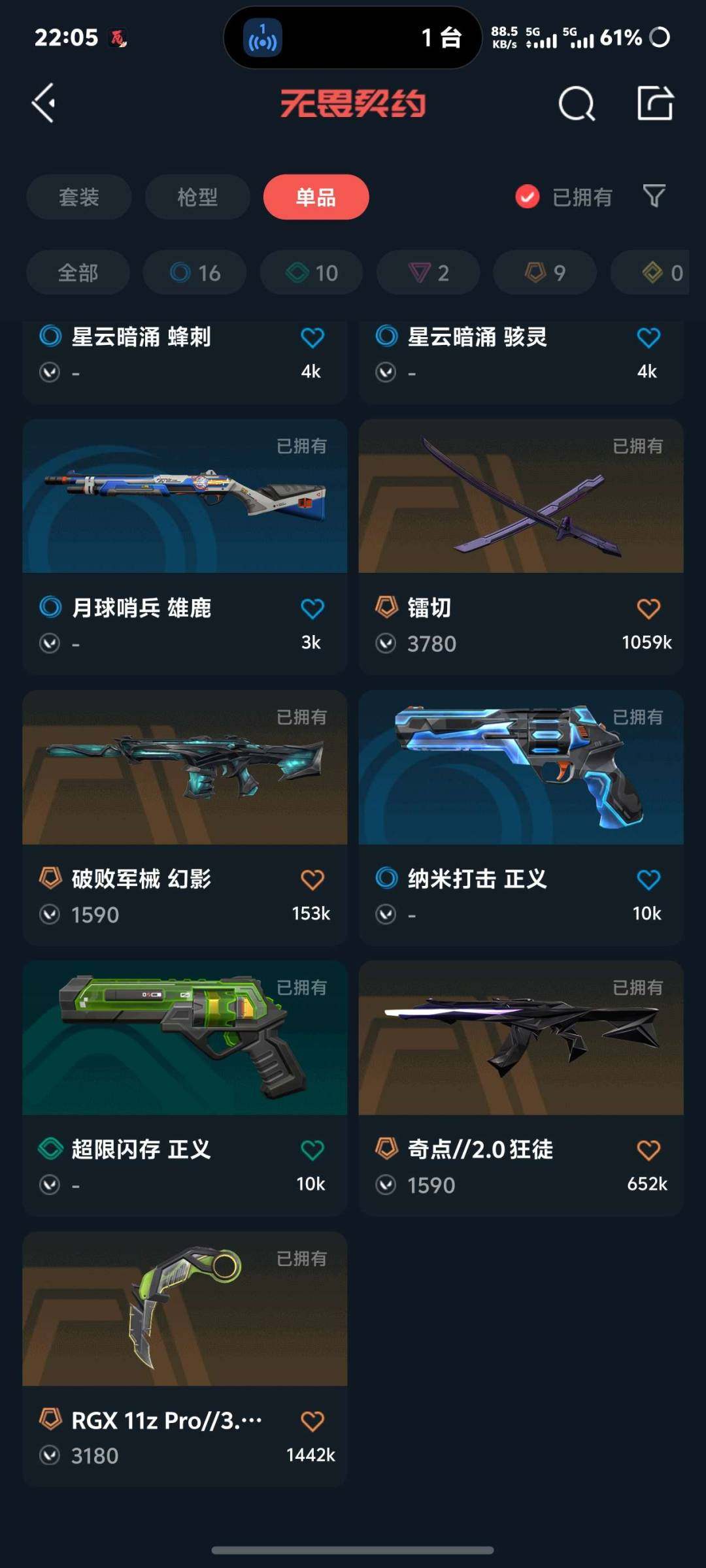Filter by the orange tier chip showing 9
This screenshot has height=1568, width=706.
pyautogui.click(x=545, y=272)
